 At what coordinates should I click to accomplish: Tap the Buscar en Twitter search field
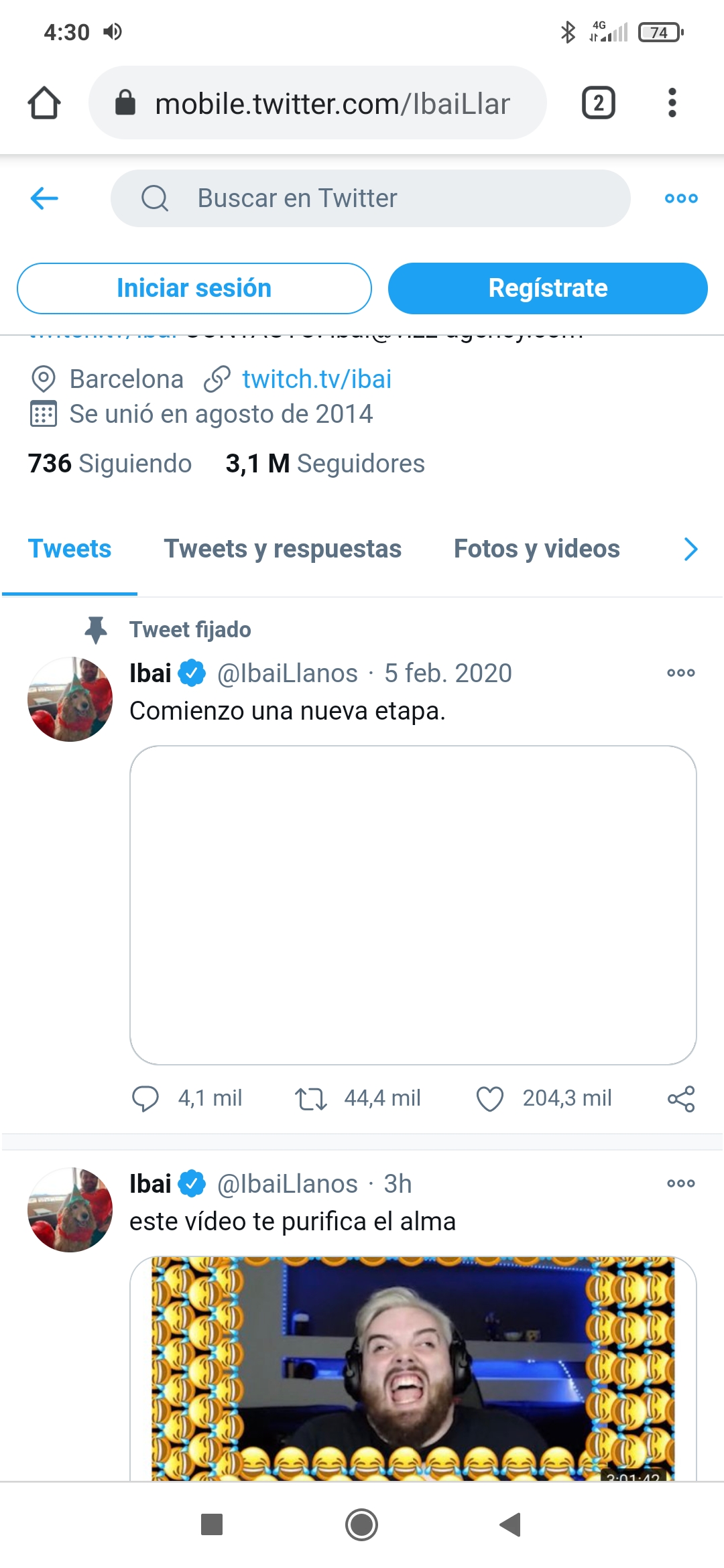click(x=370, y=198)
